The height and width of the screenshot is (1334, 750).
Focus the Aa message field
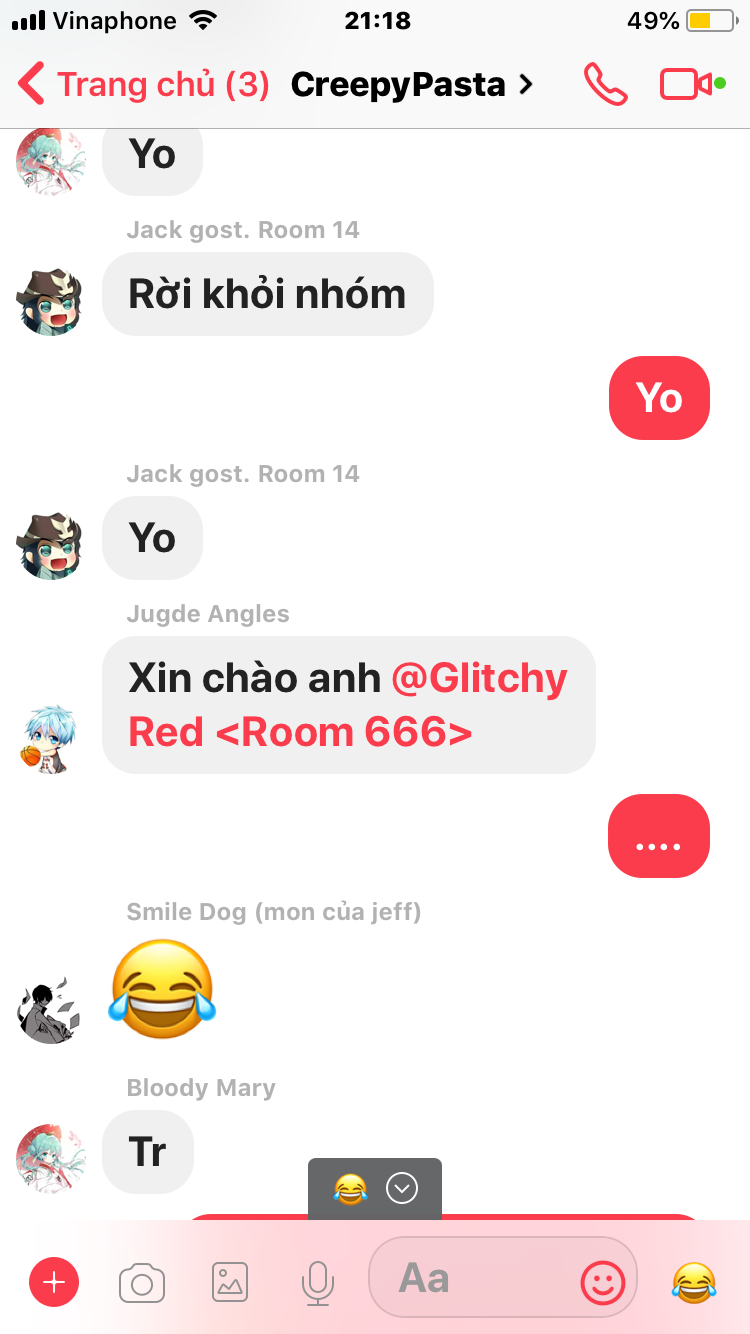470,1278
